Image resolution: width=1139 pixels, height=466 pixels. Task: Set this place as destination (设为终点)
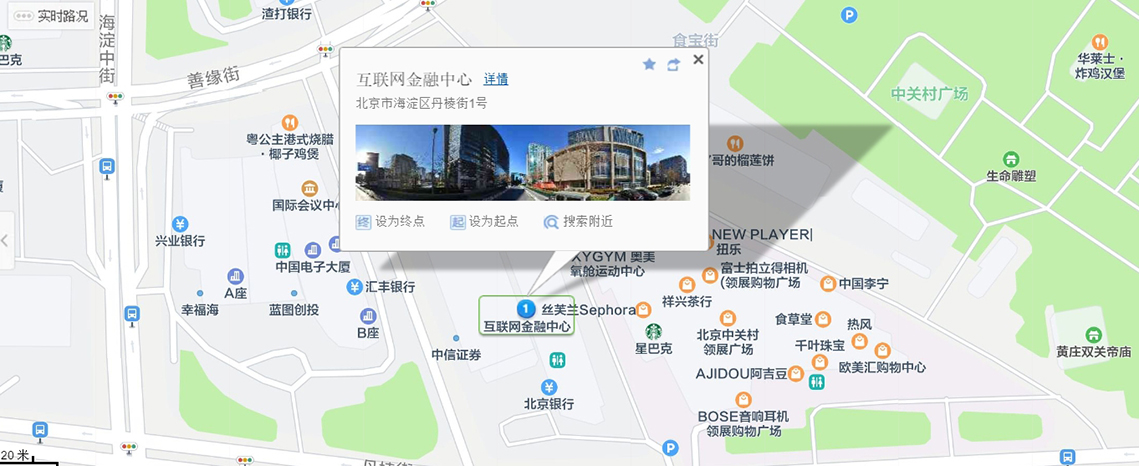(x=391, y=222)
